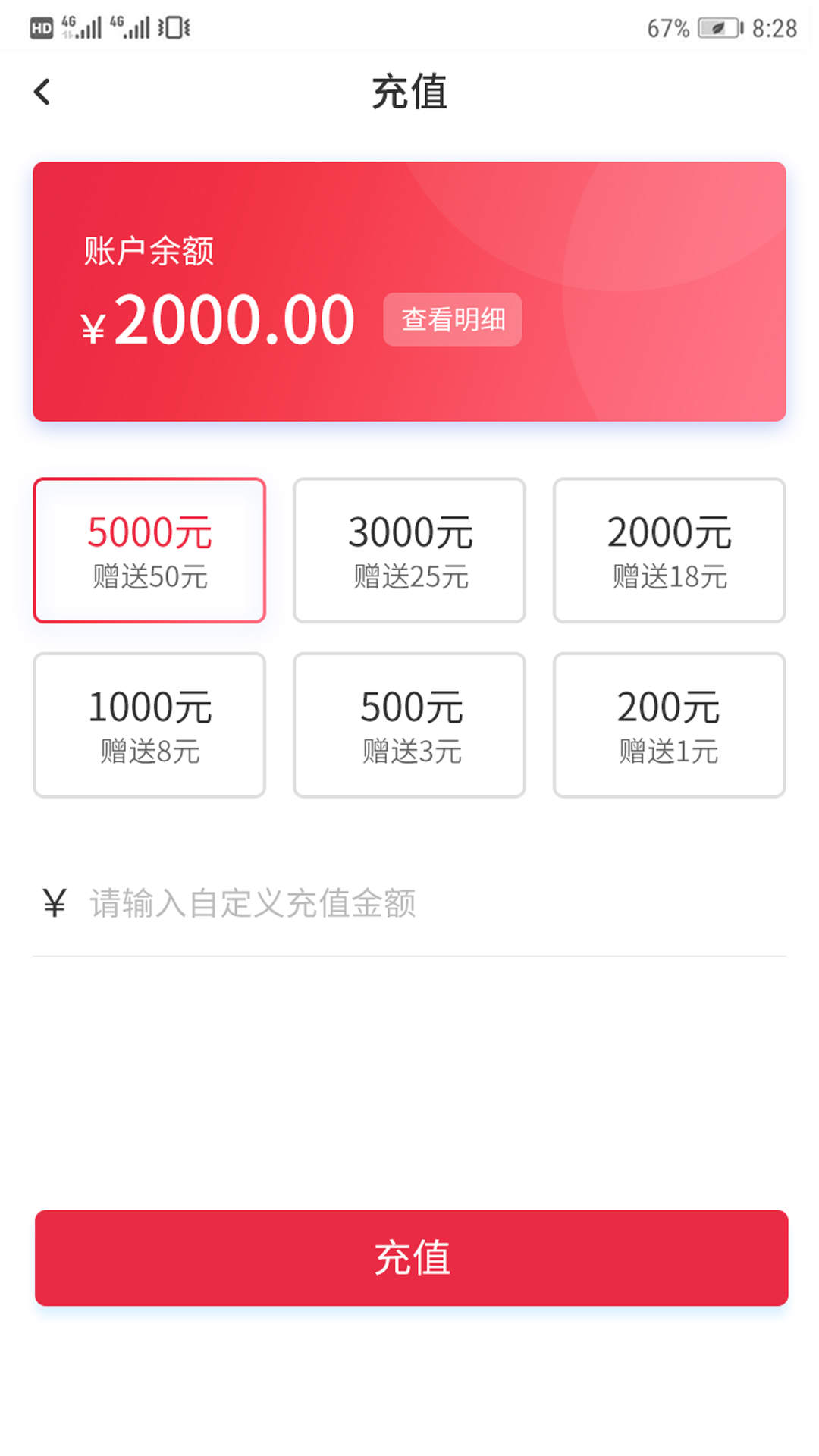The height and width of the screenshot is (1456, 819).
Task: Click the back arrow to exit recharge
Action: pyautogui.click(x=42, y=91)
